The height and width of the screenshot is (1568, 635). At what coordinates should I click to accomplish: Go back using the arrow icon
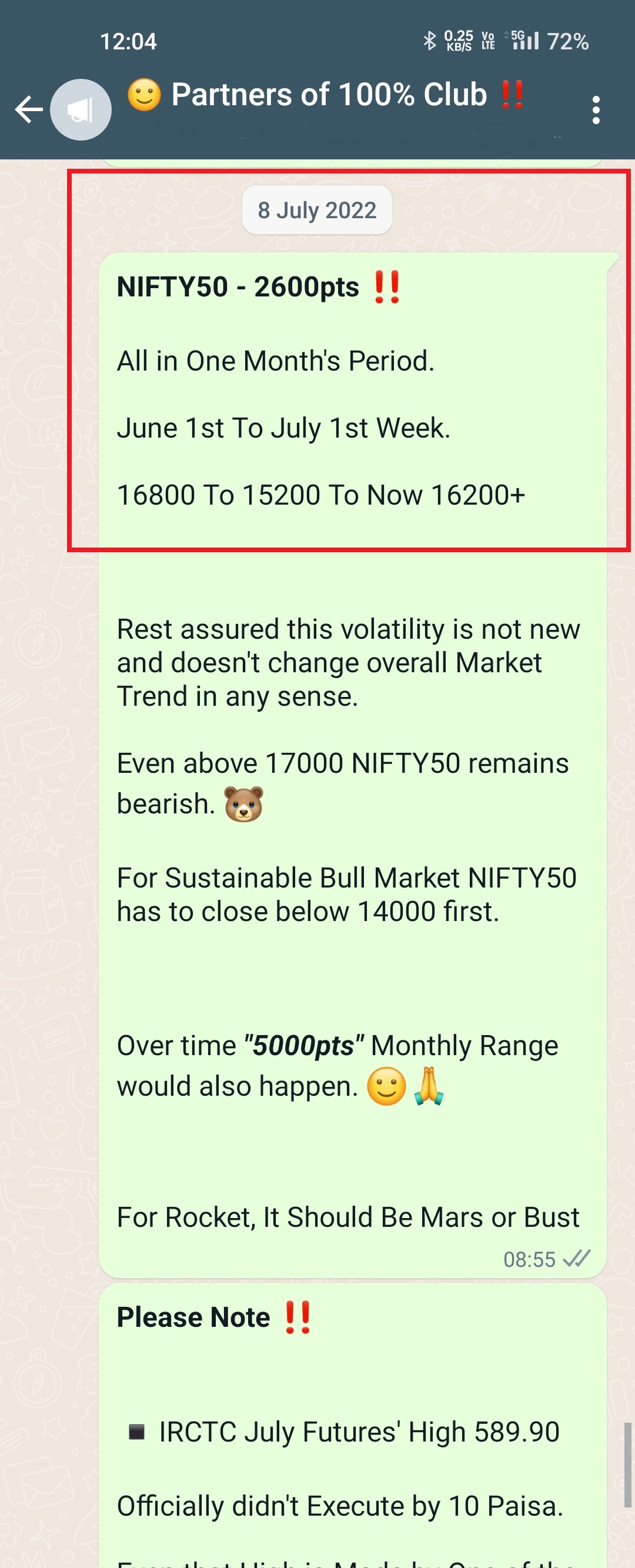29,110
